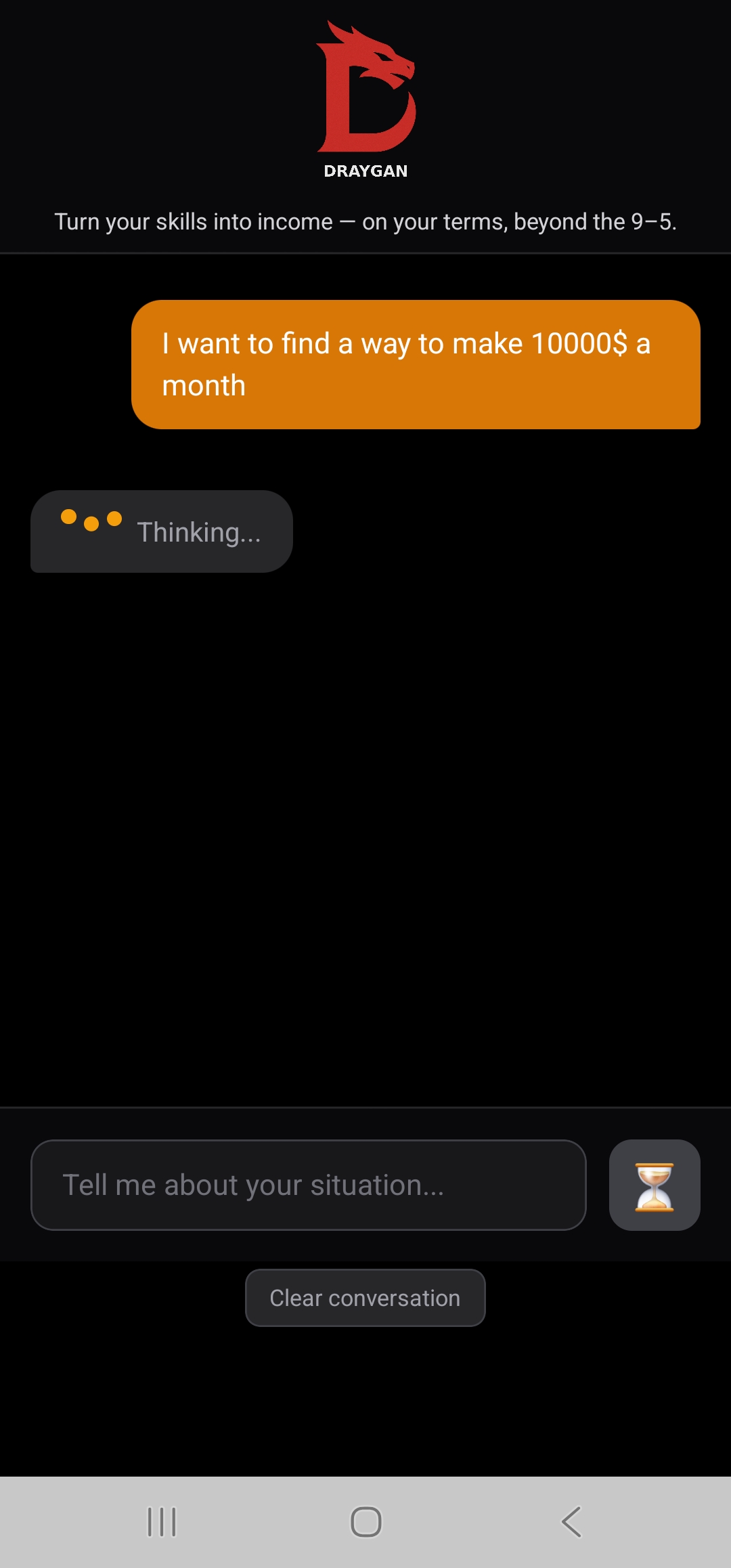Click the tagline about income beyond the 9-5
The image size is (731, 1568).
tap(365, 221)
